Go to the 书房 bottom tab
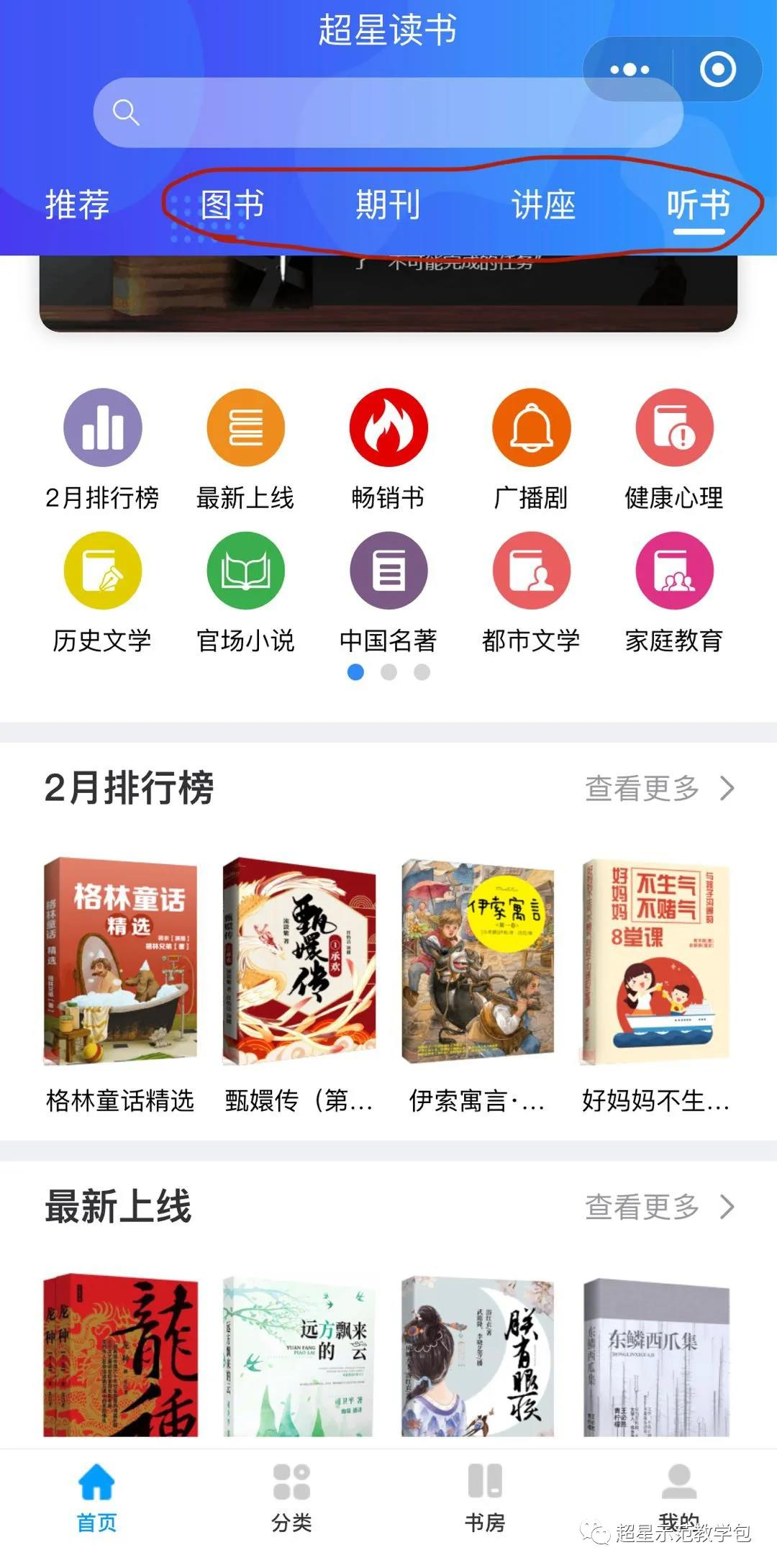The width and height of the screenshot is (777, 1568). 485,1498
